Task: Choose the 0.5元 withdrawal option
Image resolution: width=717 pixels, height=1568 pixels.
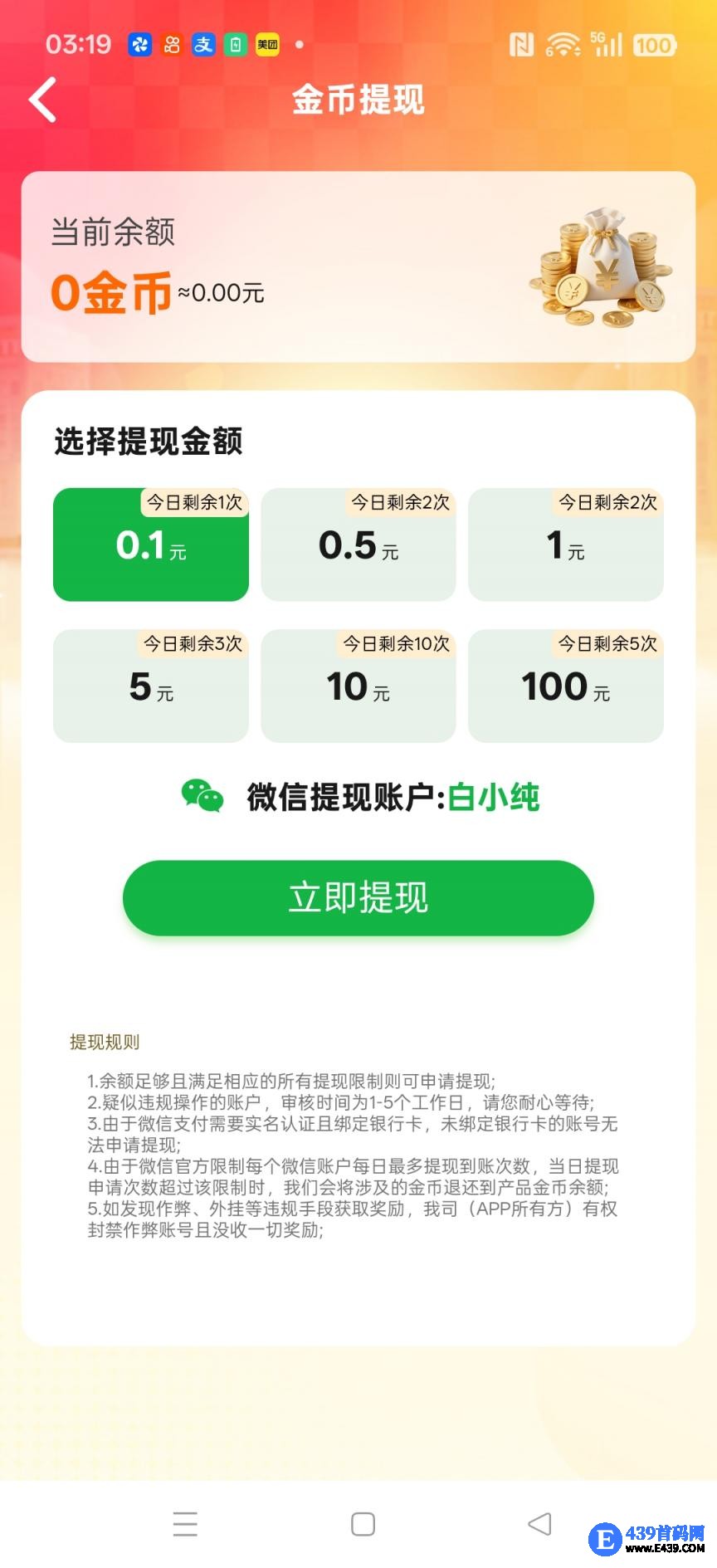Action: (358, 545)
